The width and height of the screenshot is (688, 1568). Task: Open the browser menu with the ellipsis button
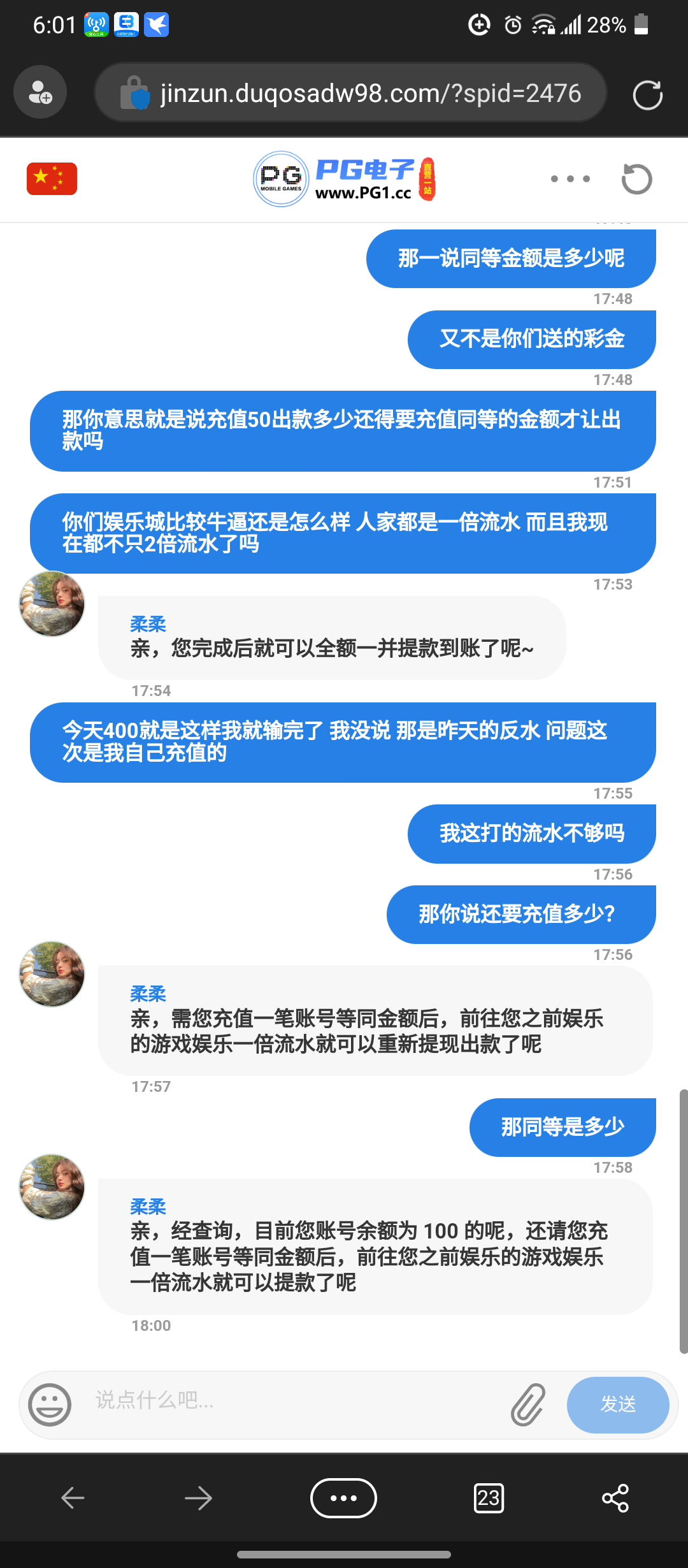(343, 1498)
